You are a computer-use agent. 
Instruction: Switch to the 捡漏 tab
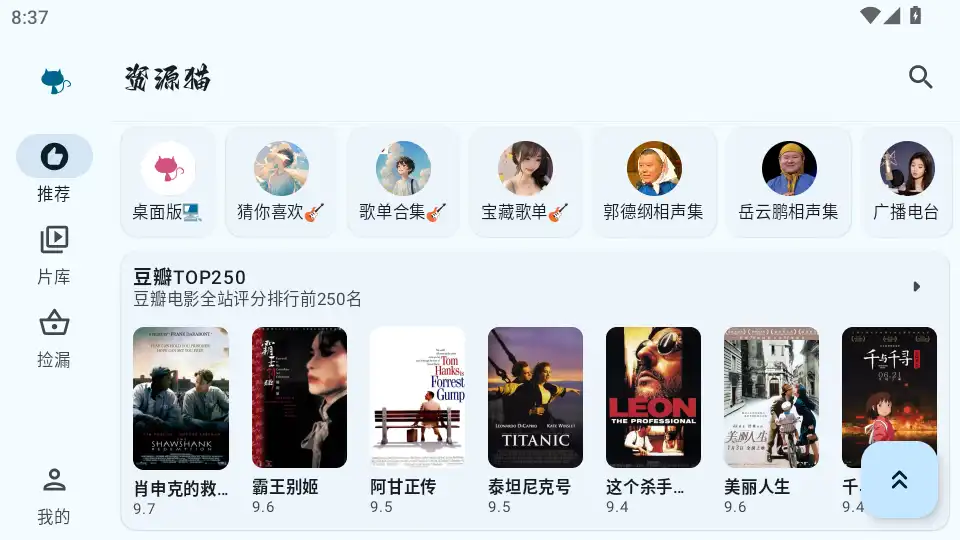tap(54, 337)
